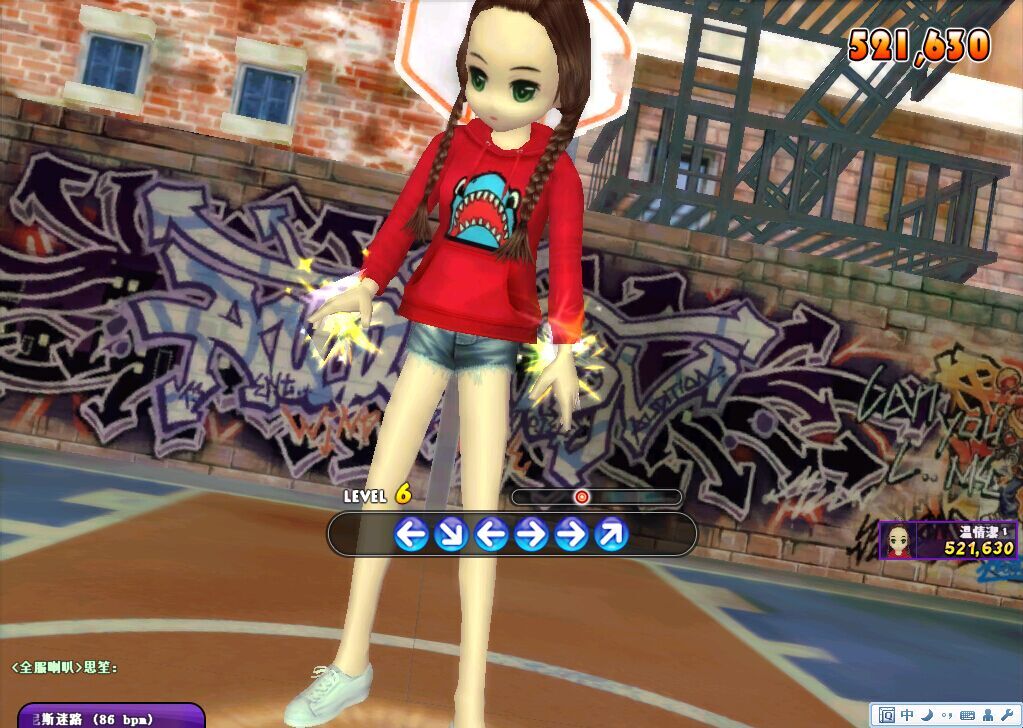Toggle the Chinese input mode button
This screenshot has height=728, width=1023.
(907, 715)
